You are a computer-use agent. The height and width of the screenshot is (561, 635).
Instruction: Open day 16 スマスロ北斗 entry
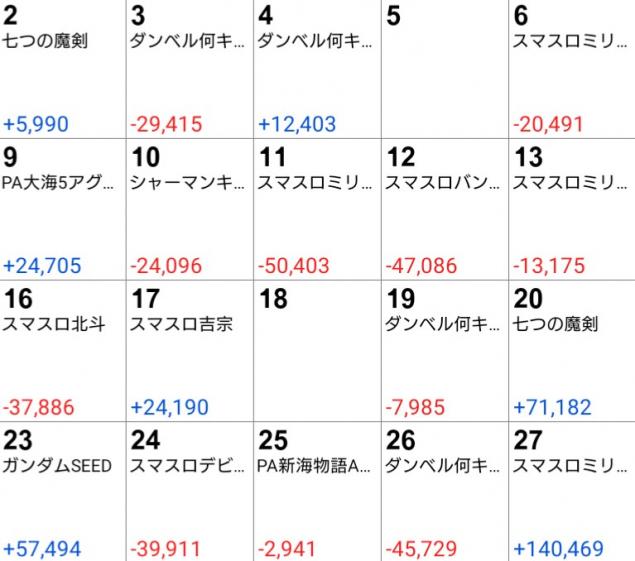click(x=63, y=351)
